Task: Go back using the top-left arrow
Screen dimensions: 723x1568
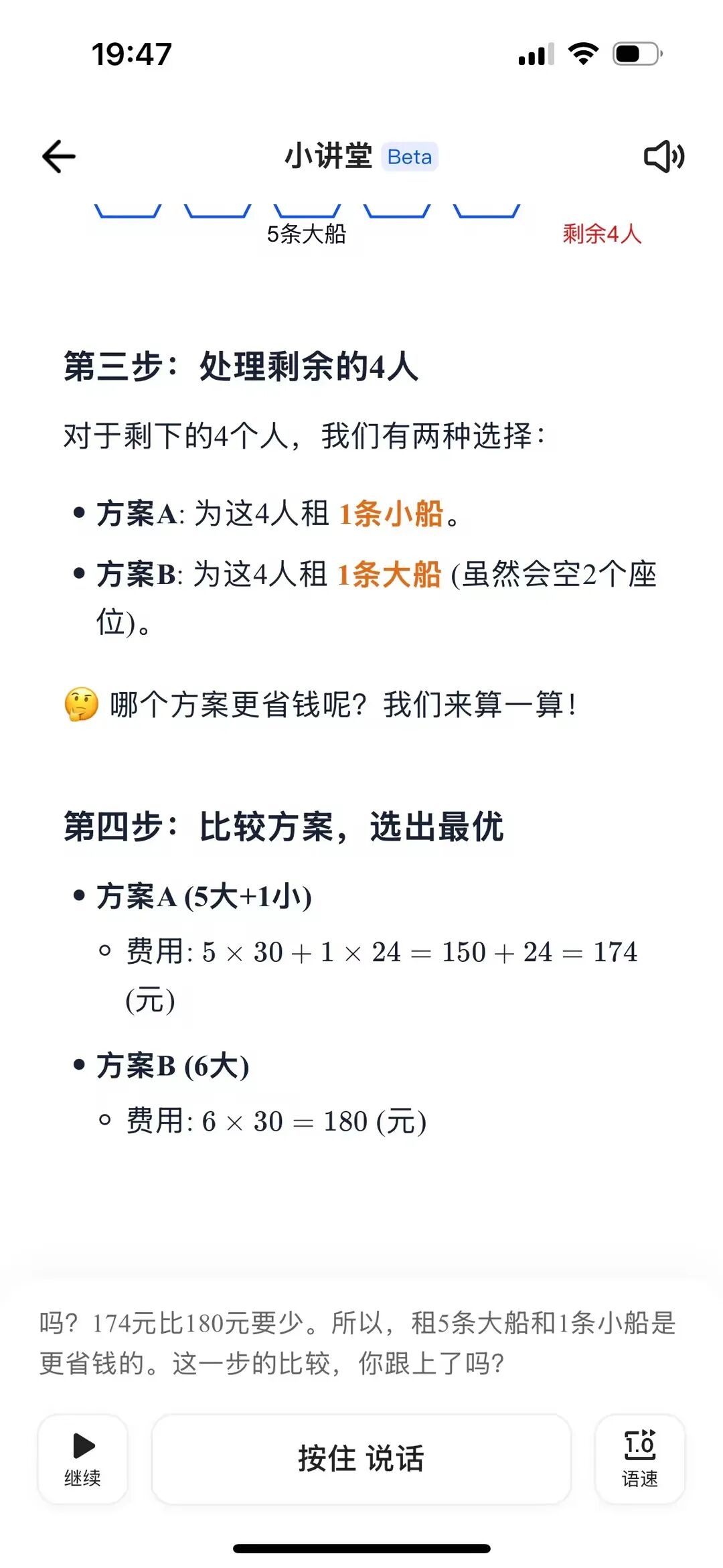Action: [x=59, y=157]
